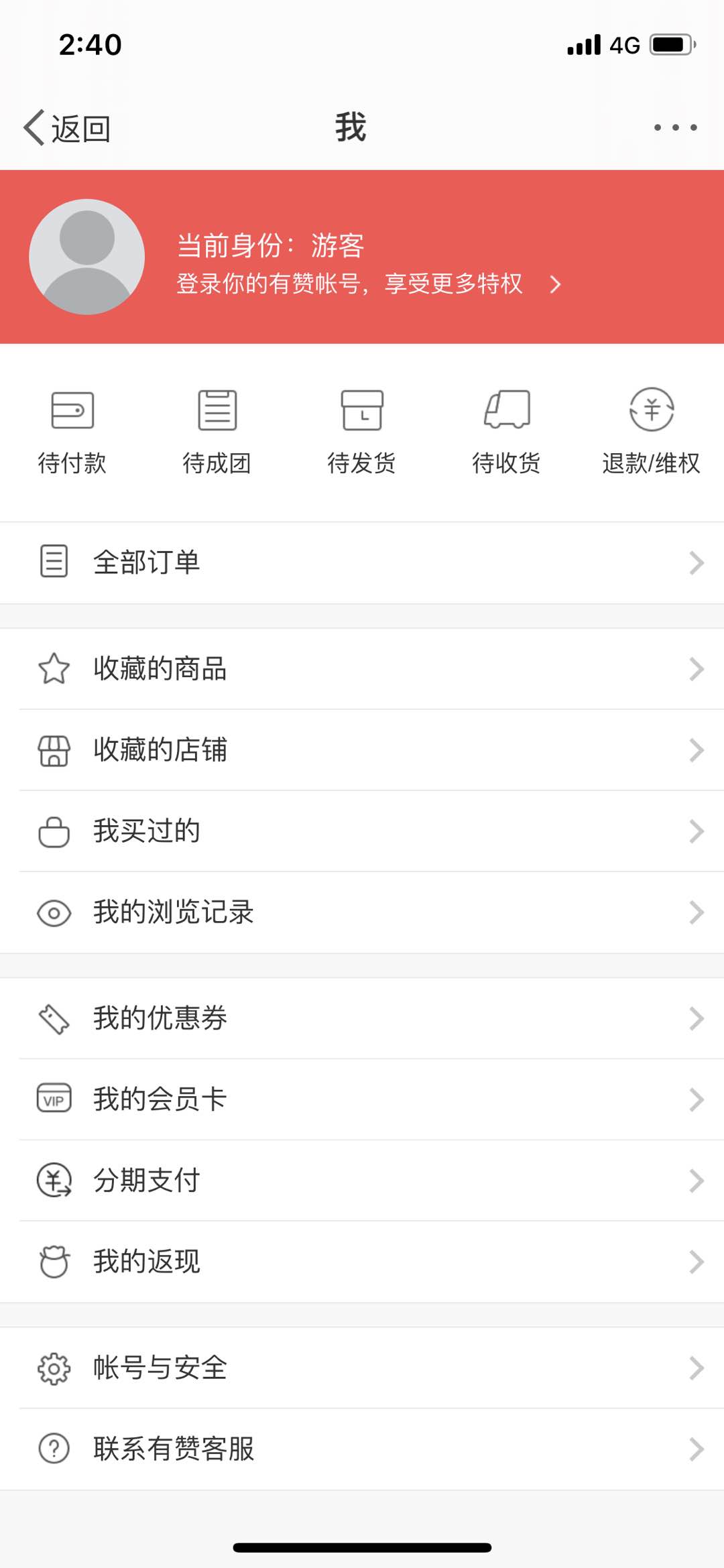Viewport: 724px width, 1568px height.
Task: Open the three-dot overflow menu
Action: pos(675,127)
